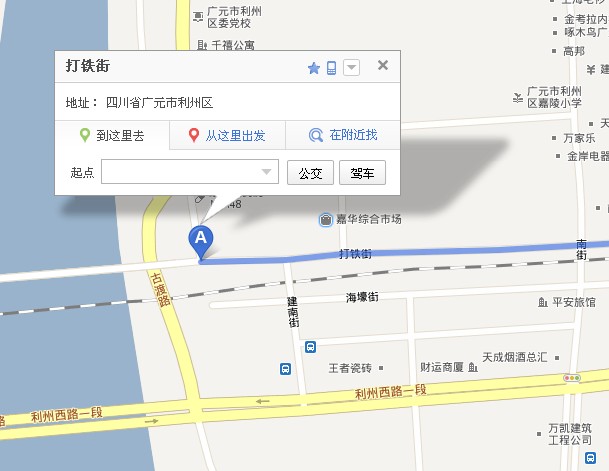The width and height of the screenshot is (609, 471).
Task: Select the 从这里出发 tab
Action: (227, 135)
